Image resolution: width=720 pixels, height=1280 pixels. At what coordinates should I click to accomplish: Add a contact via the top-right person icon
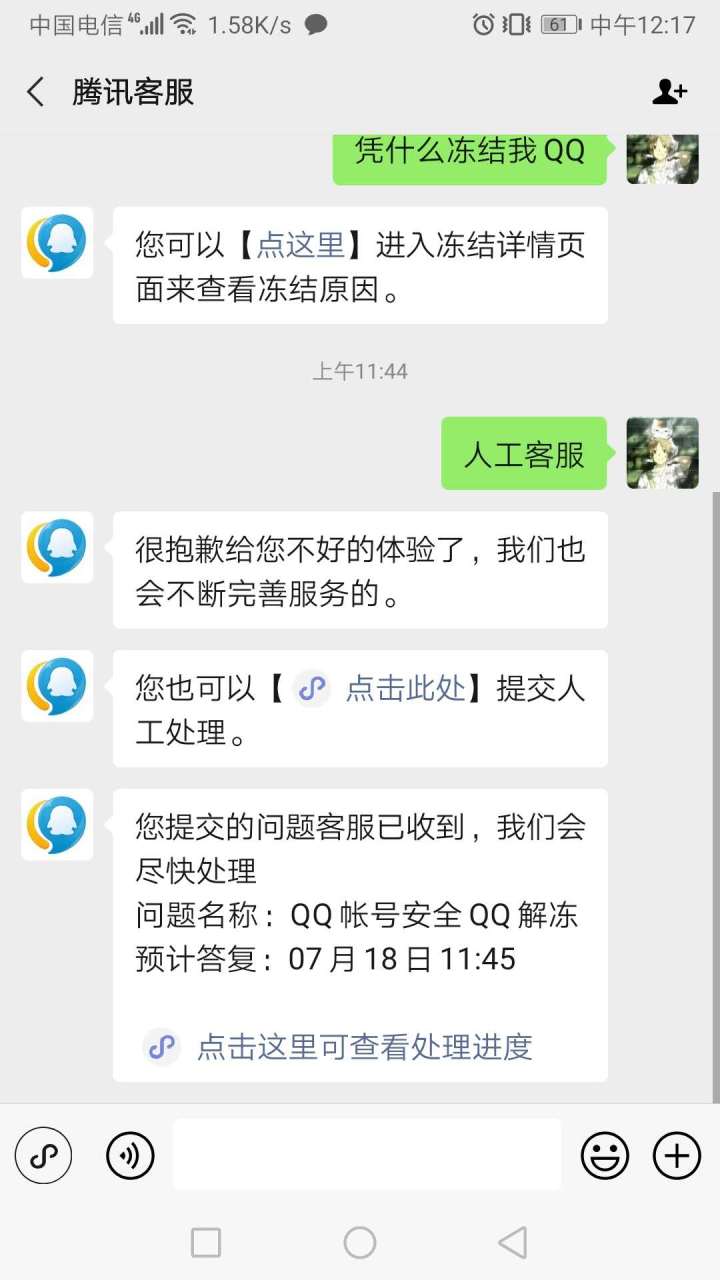pos(672,91)
